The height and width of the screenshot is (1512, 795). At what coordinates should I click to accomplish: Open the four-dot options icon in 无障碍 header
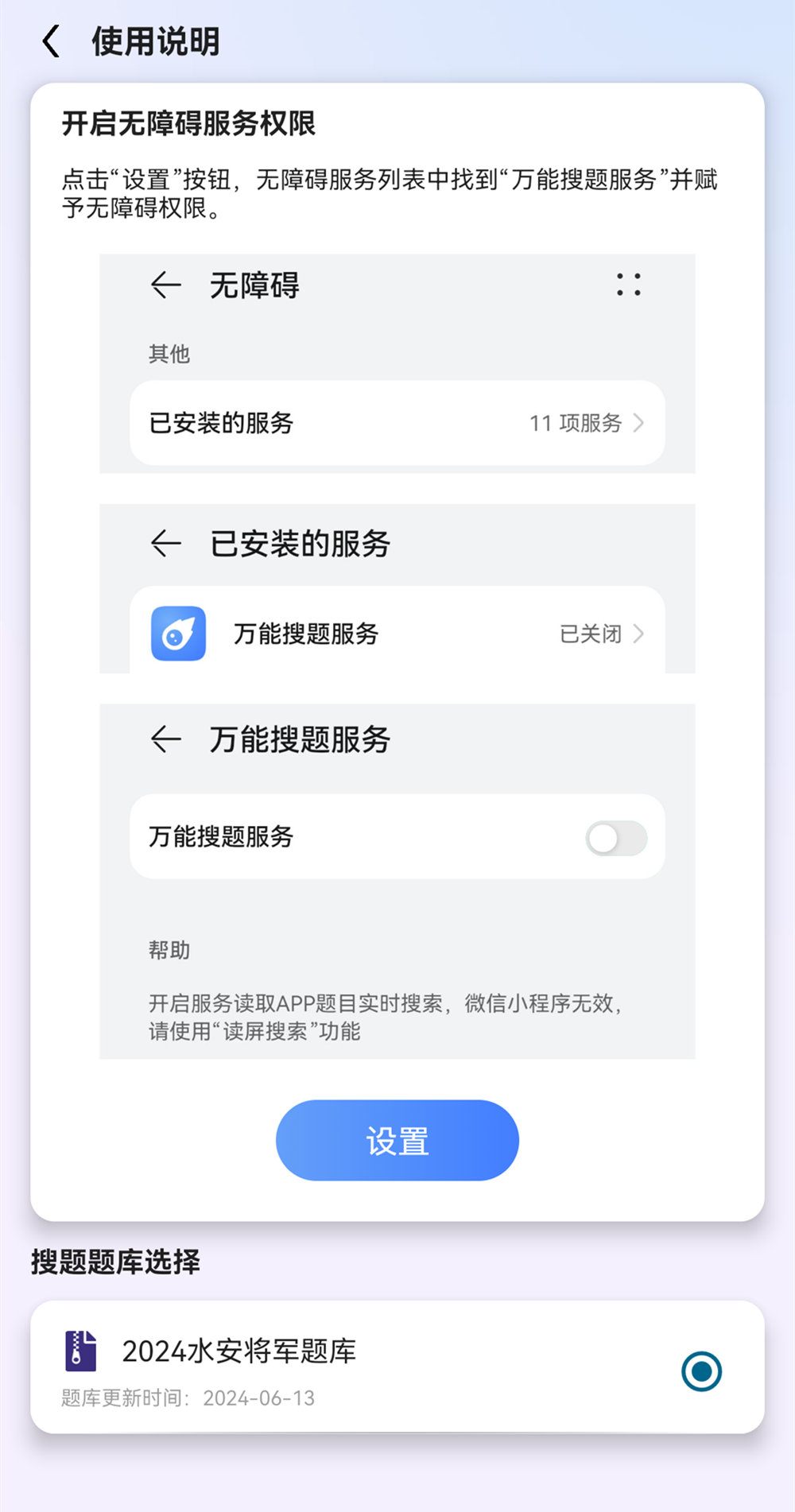tap(627, 285)
